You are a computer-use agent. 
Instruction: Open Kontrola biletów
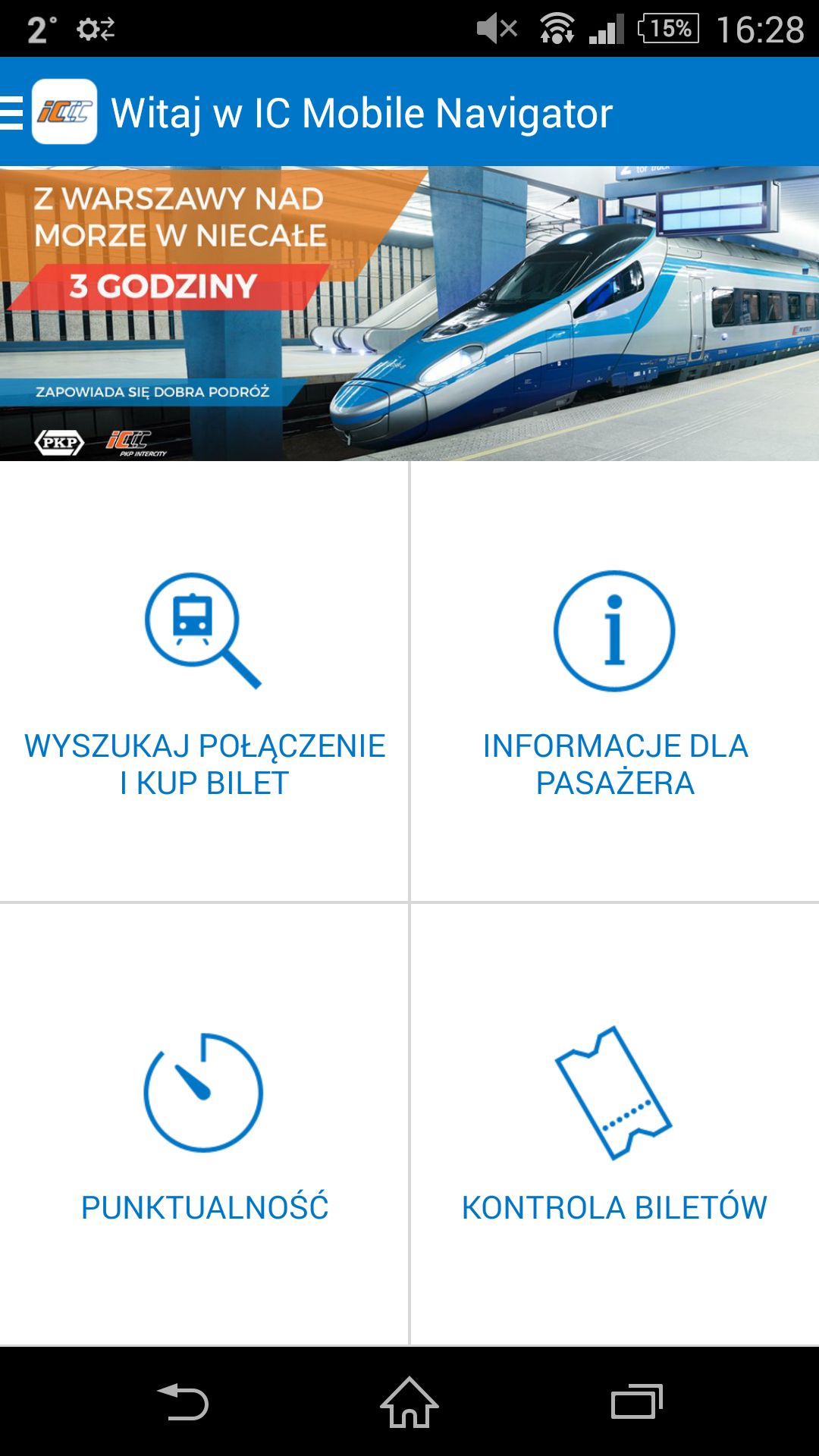tap(615, 1125)
